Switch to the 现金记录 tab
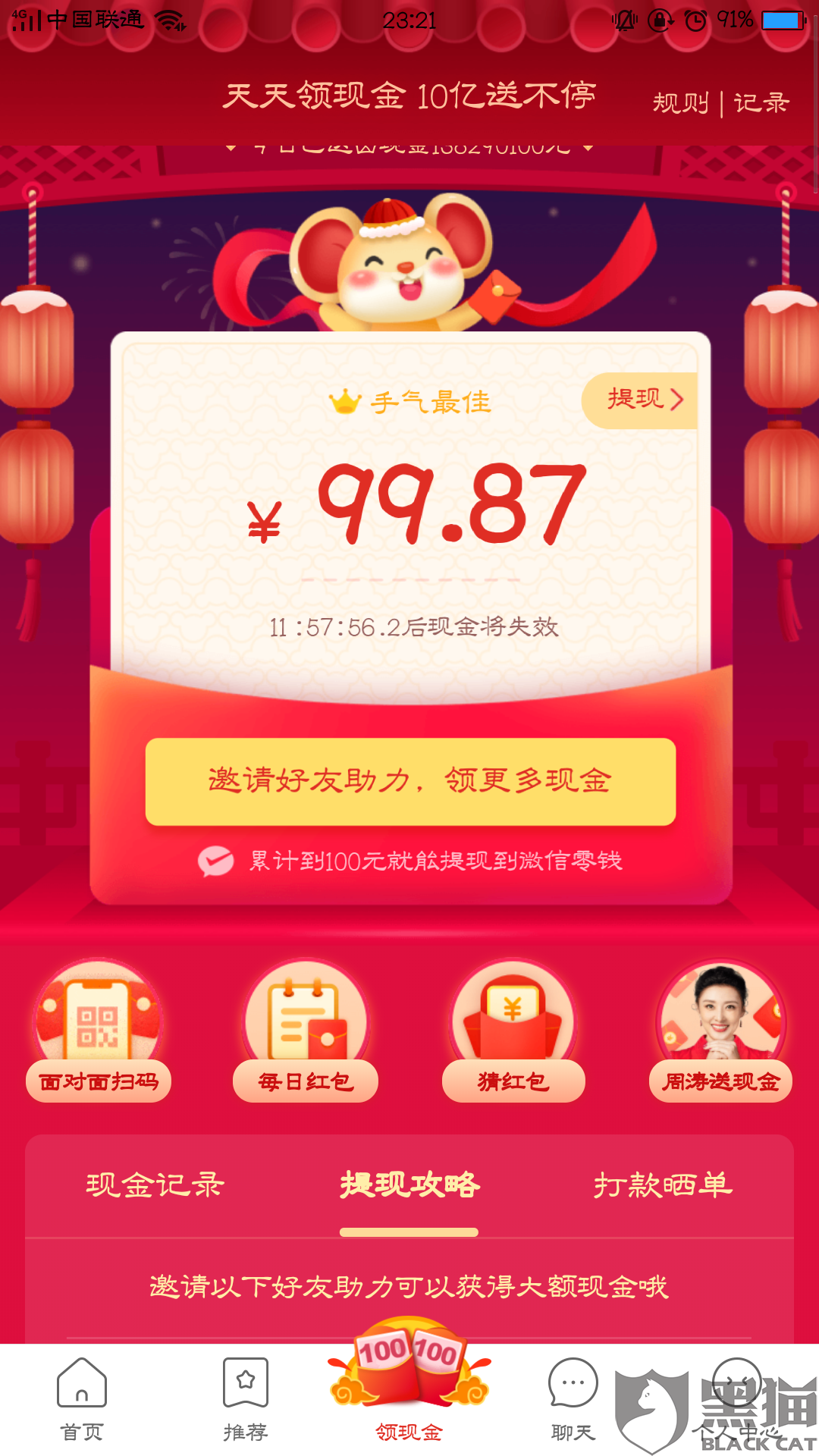The height and width of the screenshot is (1456, 819). pos(155,1185)
